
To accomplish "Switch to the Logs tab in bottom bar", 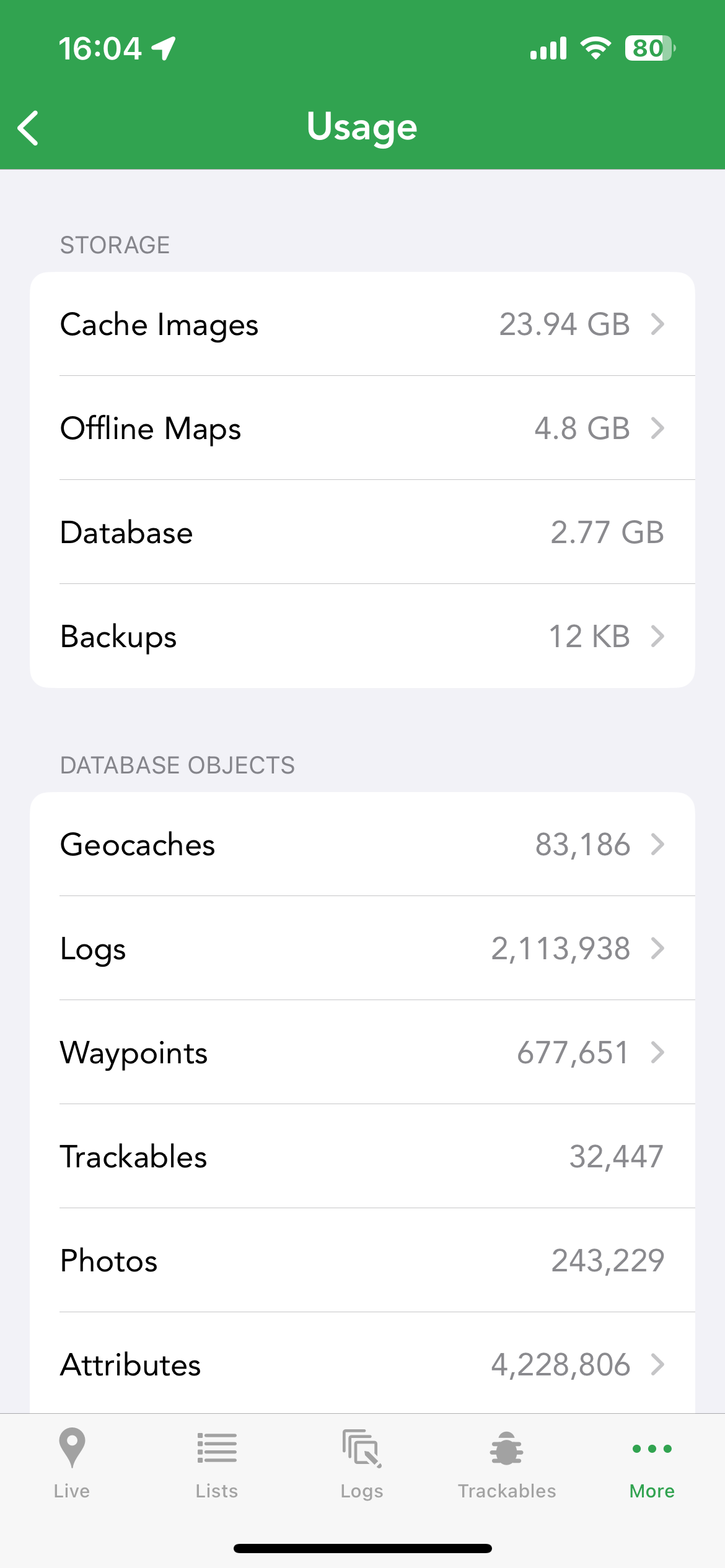I will pos(362,1463).
